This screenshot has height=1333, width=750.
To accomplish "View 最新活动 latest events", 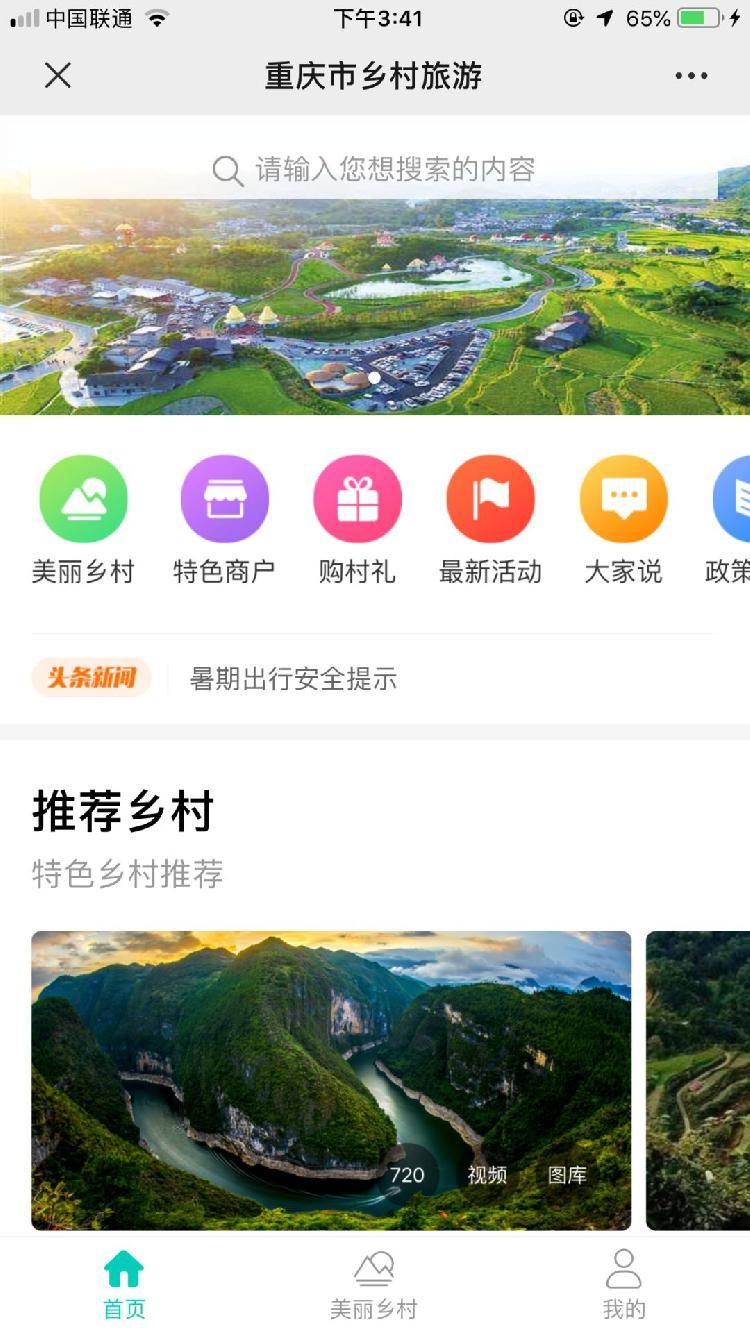I will 490,520.
